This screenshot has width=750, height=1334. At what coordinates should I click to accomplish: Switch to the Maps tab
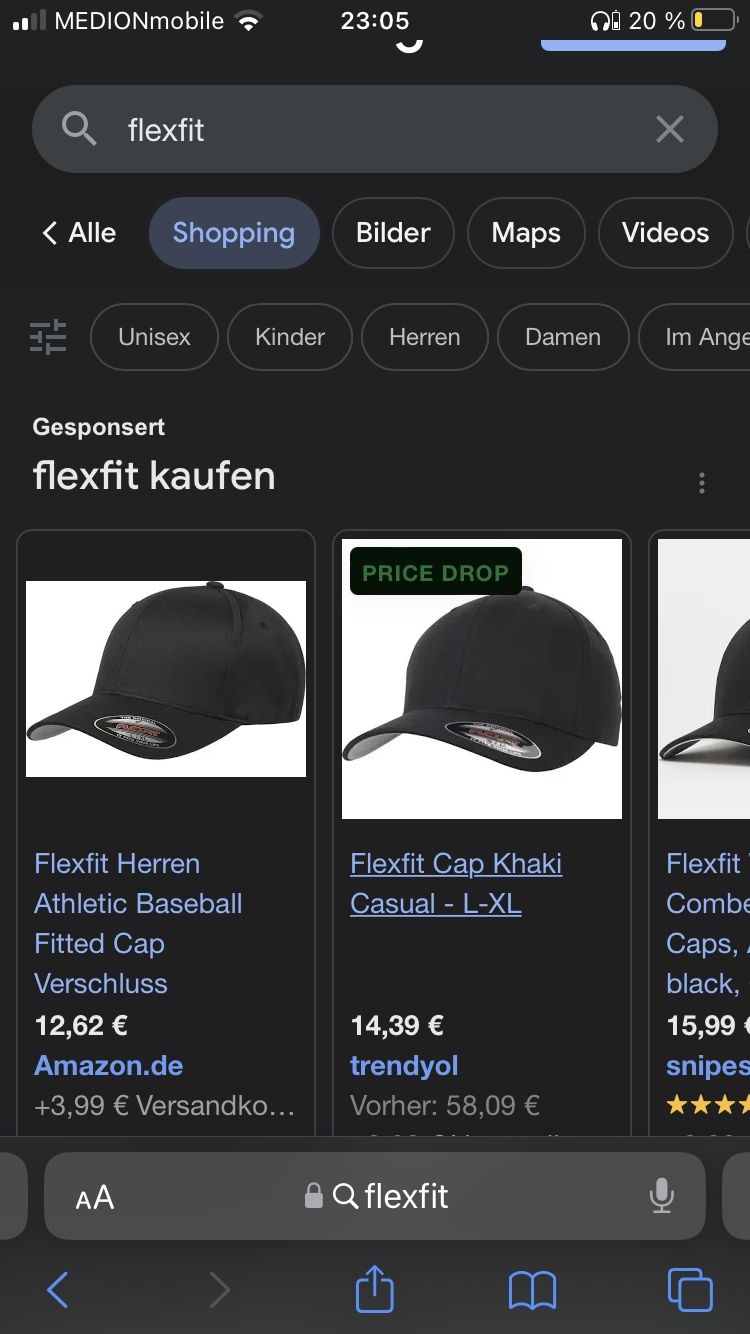(526, 233)
